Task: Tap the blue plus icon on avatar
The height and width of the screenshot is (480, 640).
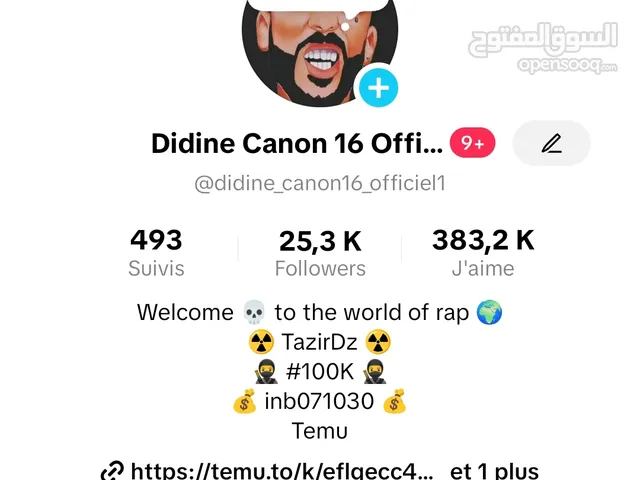Action: [x=378, y=88]
